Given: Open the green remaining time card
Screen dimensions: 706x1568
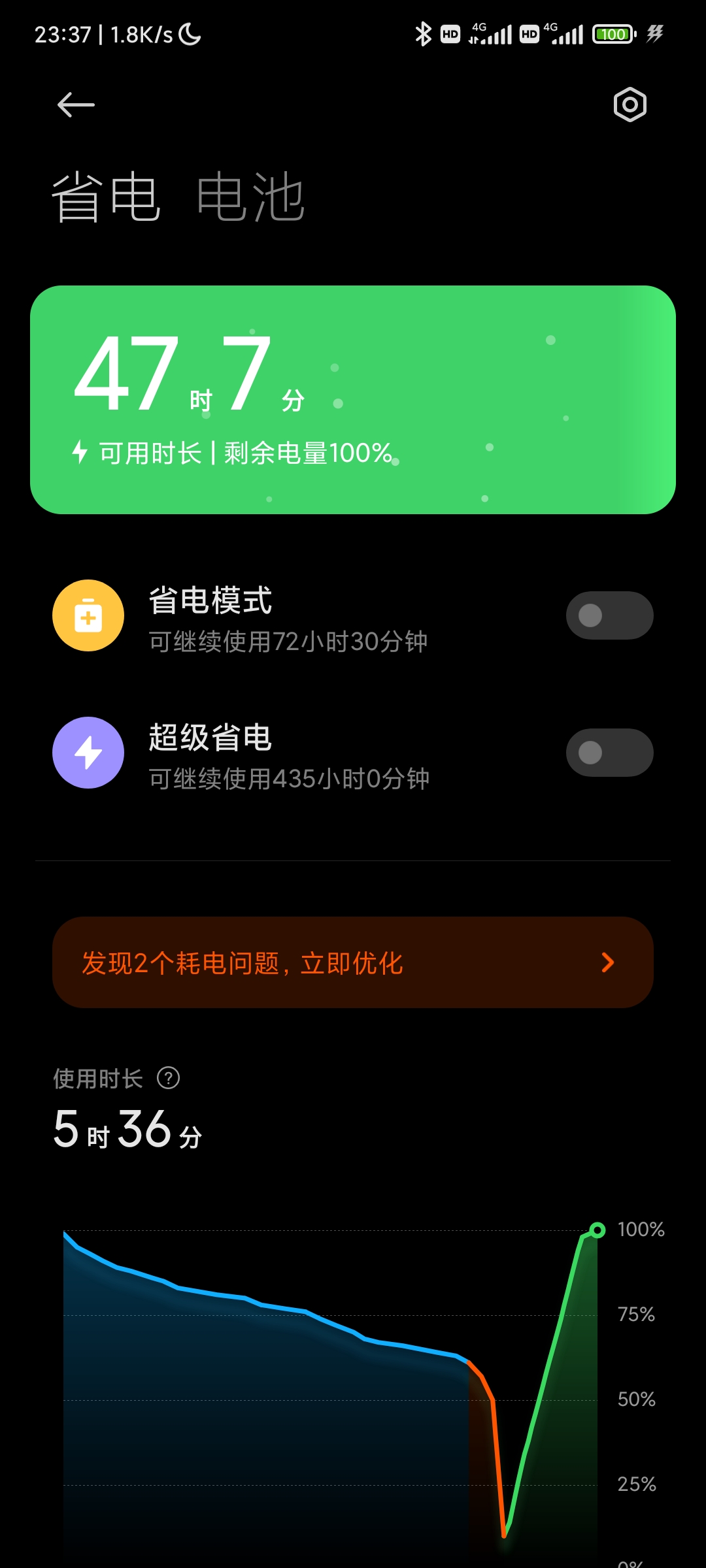Looking at the screenshot, I should pos(353,400).
